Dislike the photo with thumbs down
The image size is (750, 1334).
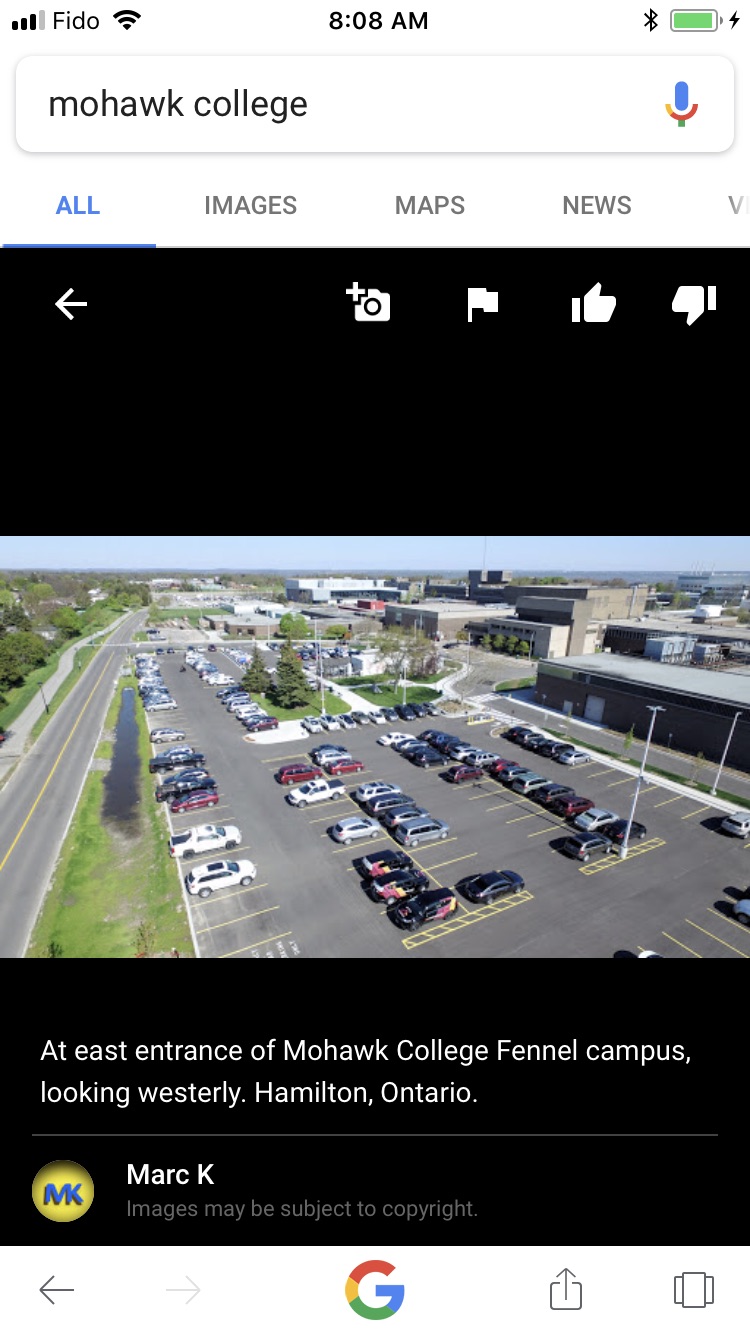694,304
